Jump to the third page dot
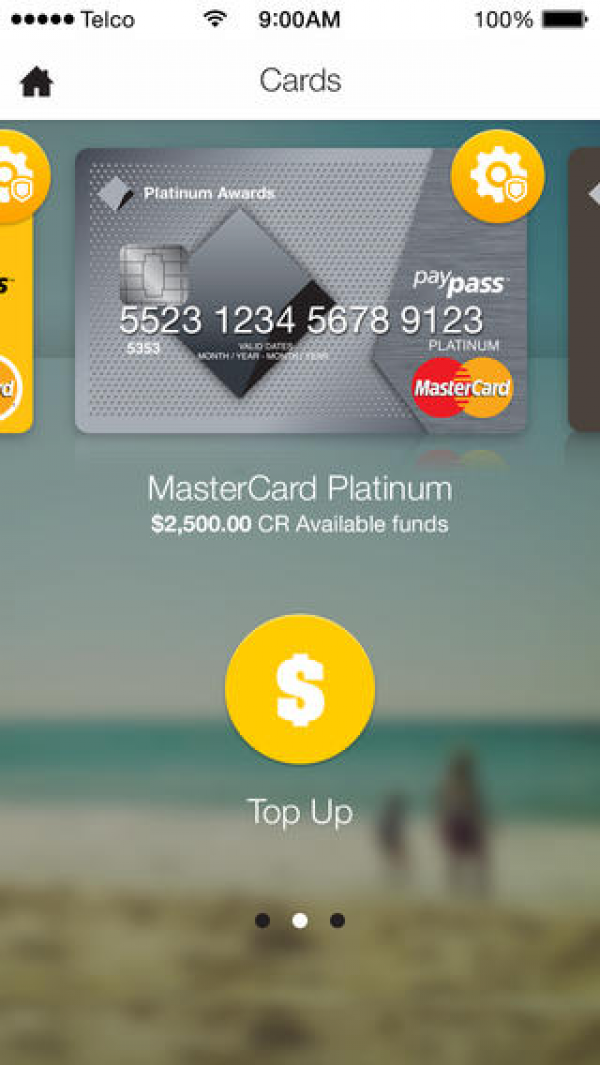600x1065 pixels. (337, 921)
